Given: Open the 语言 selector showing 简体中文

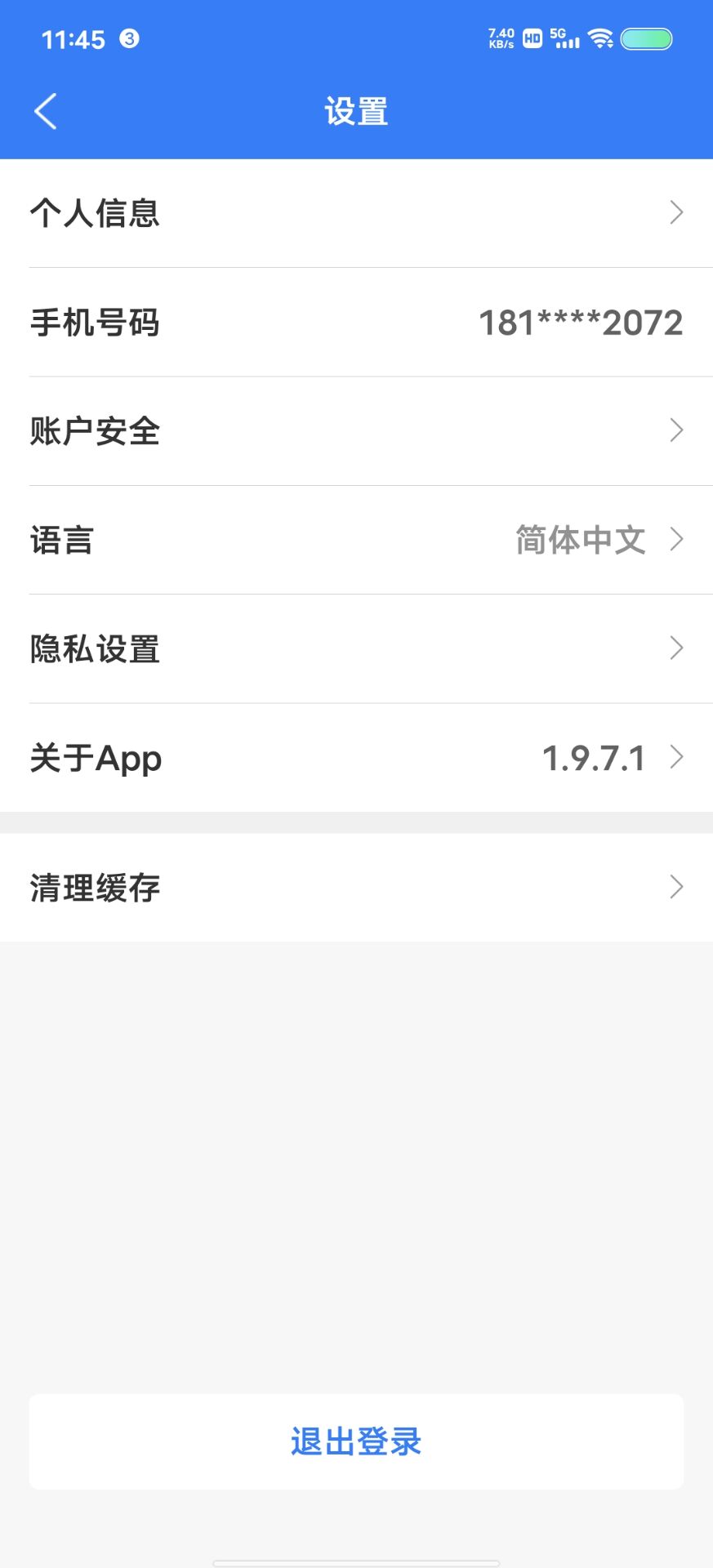Looking at the screenshot, I should click(x=676, y=539).
